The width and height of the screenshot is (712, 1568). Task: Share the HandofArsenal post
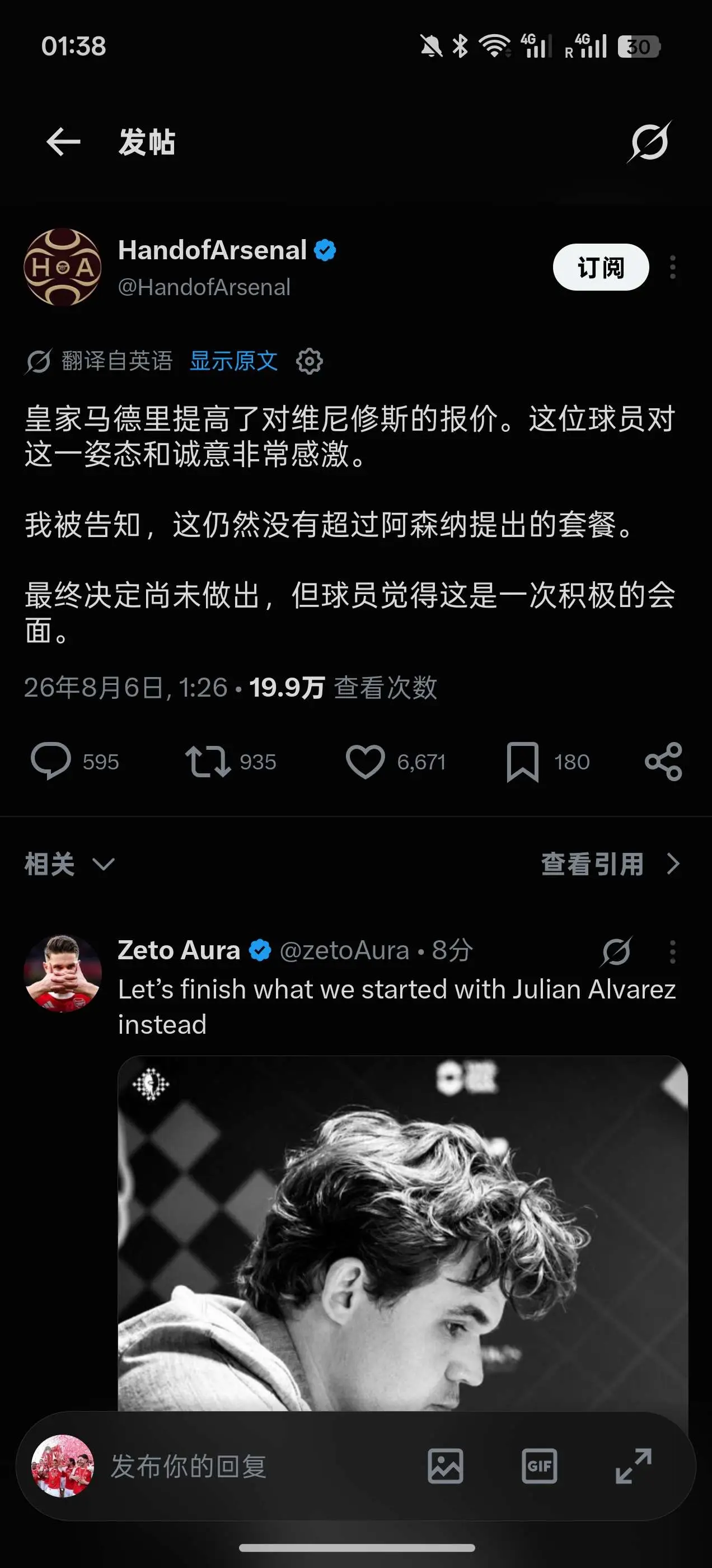click(663, 762)
